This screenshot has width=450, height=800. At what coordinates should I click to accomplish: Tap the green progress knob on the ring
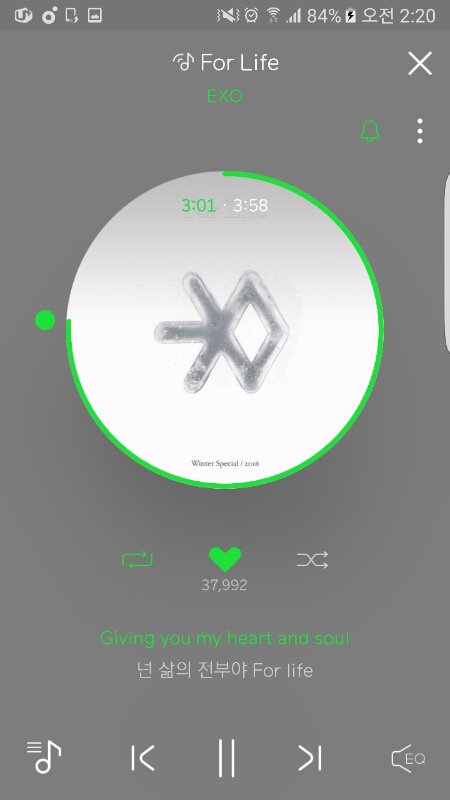click(x=45, y=320)
